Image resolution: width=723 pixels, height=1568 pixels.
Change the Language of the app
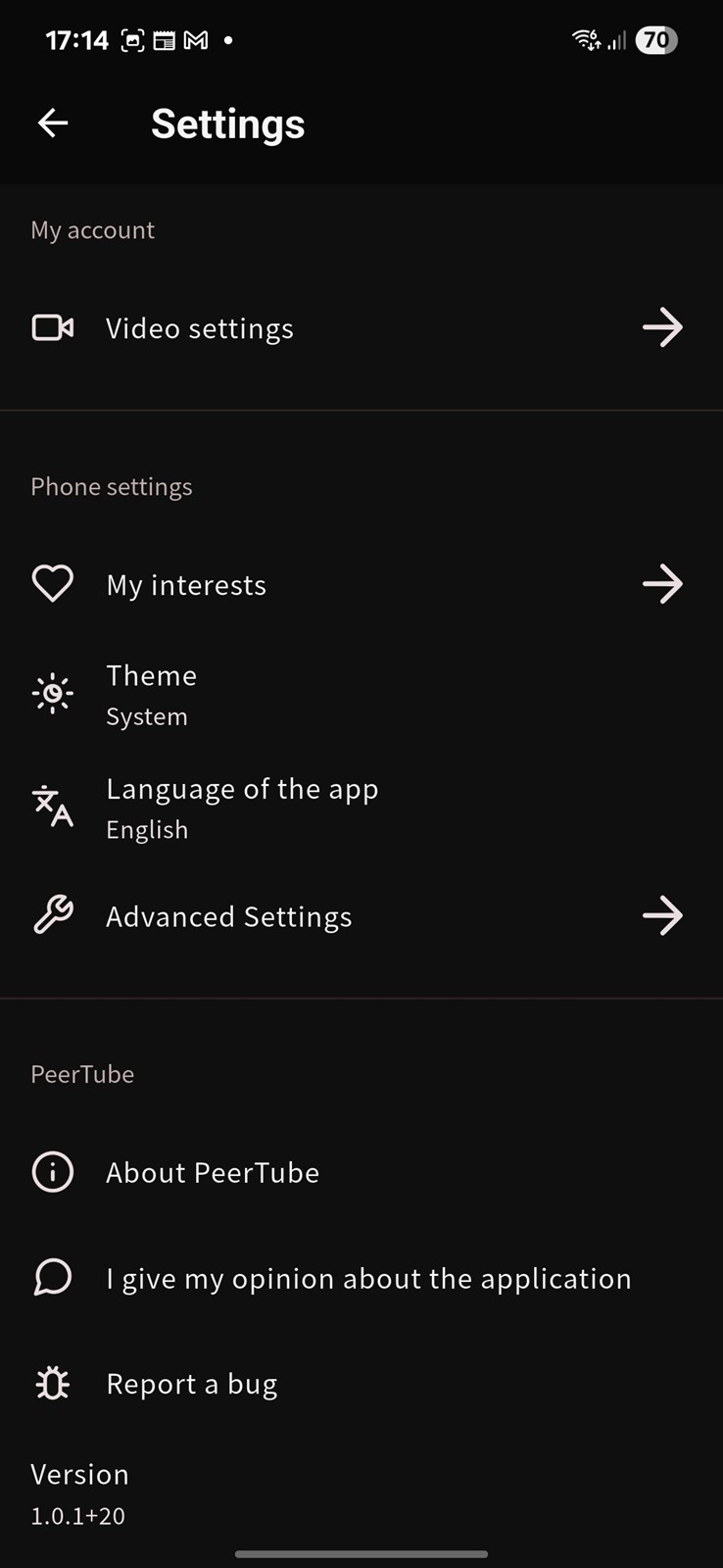click(361, 808)
